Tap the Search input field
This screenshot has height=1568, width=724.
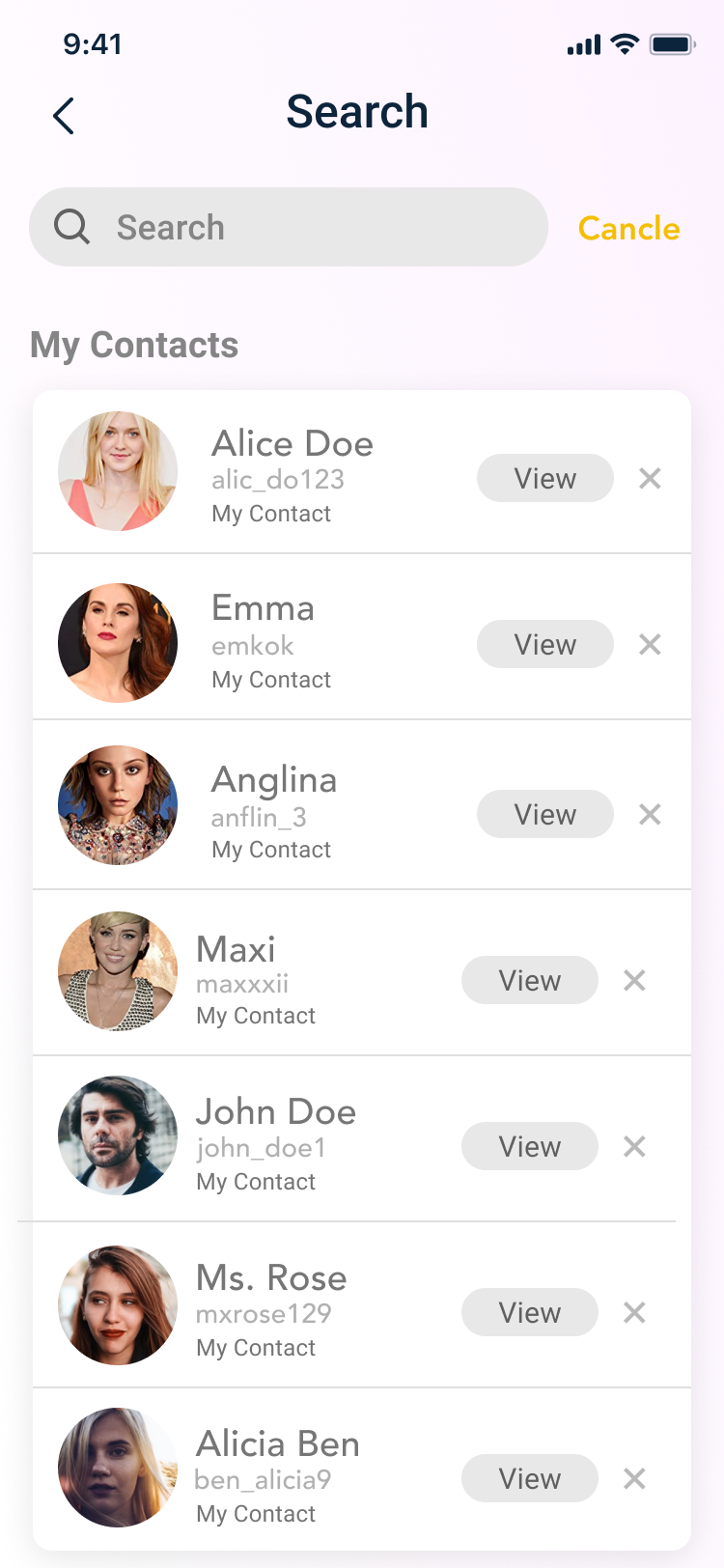coord(290,228)
